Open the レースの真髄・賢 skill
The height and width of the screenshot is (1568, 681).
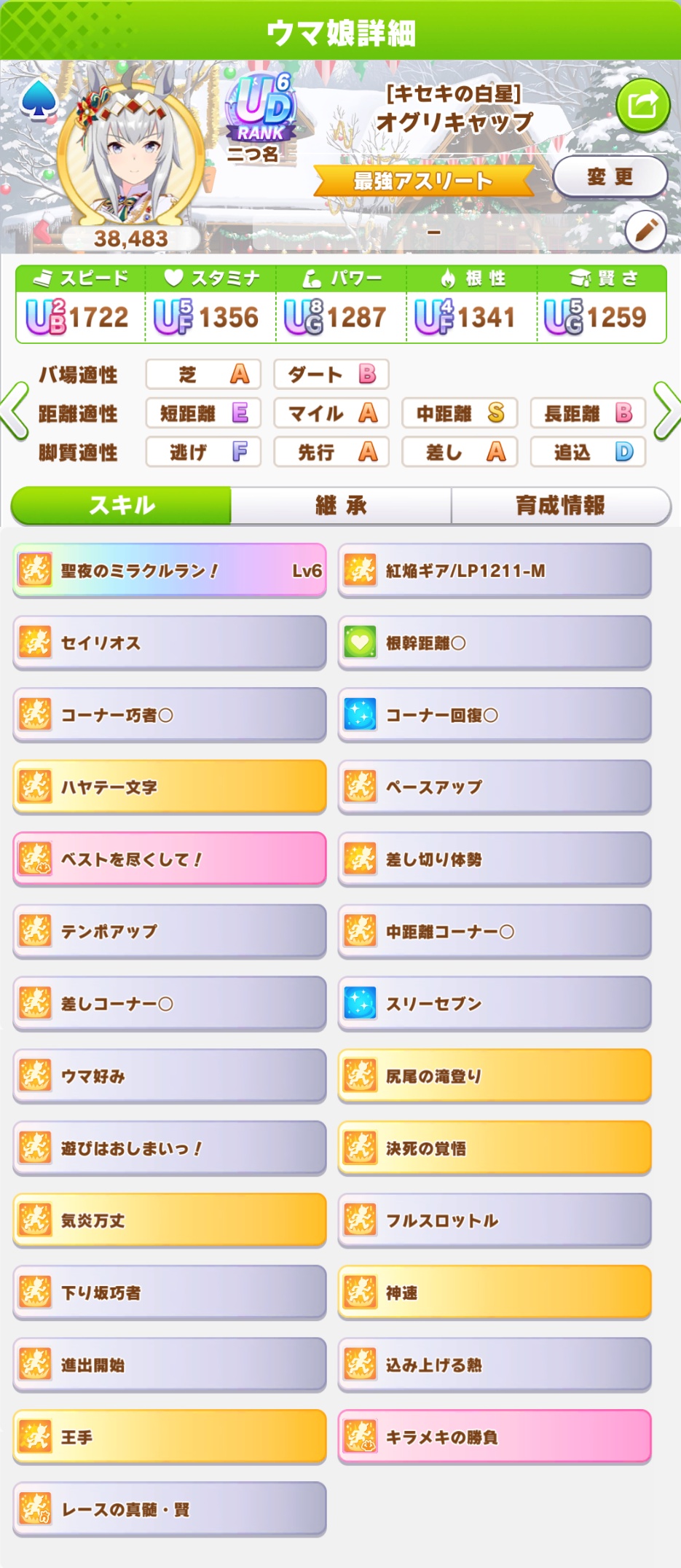(x=169, y=1509)
